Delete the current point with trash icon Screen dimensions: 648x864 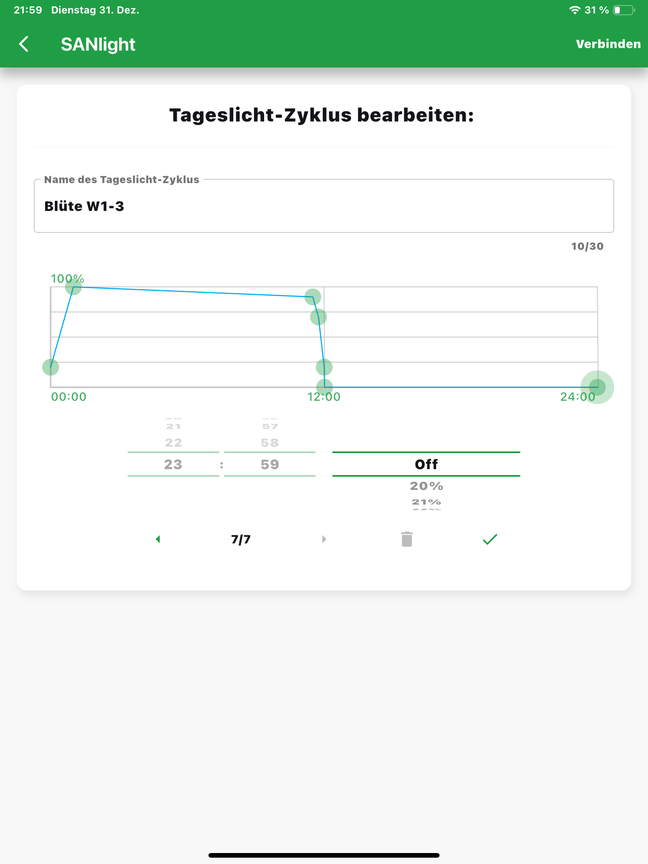406,539
